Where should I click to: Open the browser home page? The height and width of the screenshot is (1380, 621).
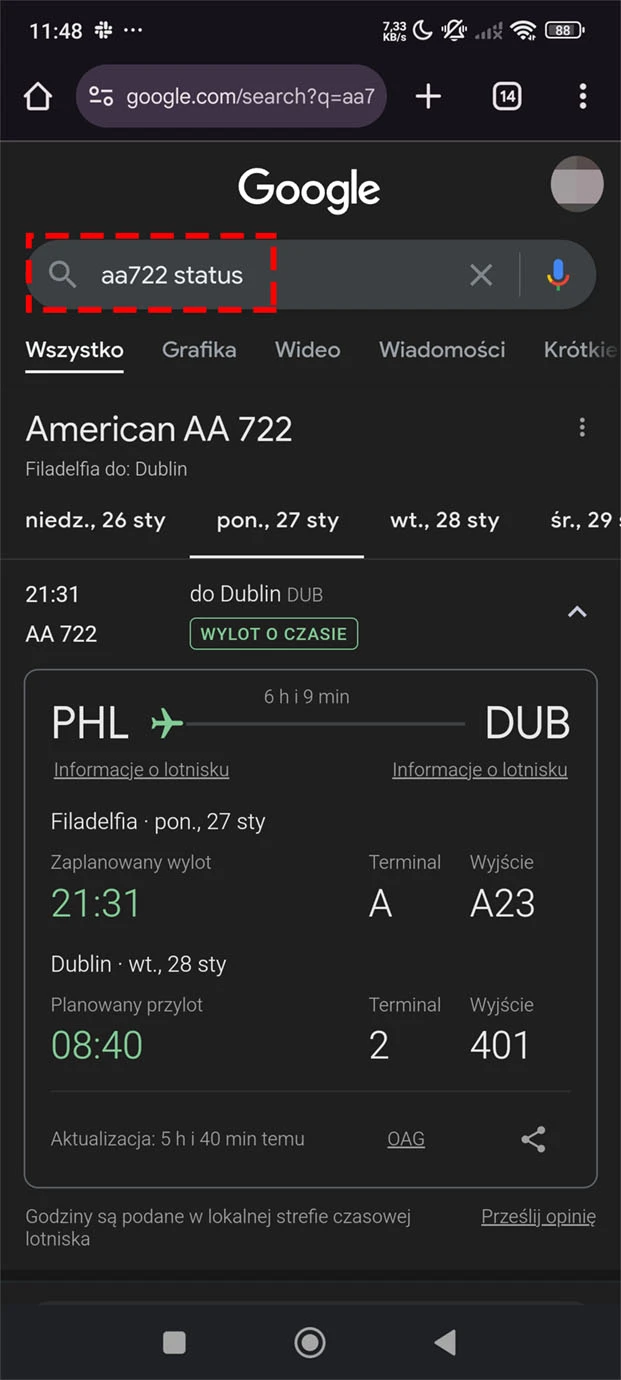[38, 97]
